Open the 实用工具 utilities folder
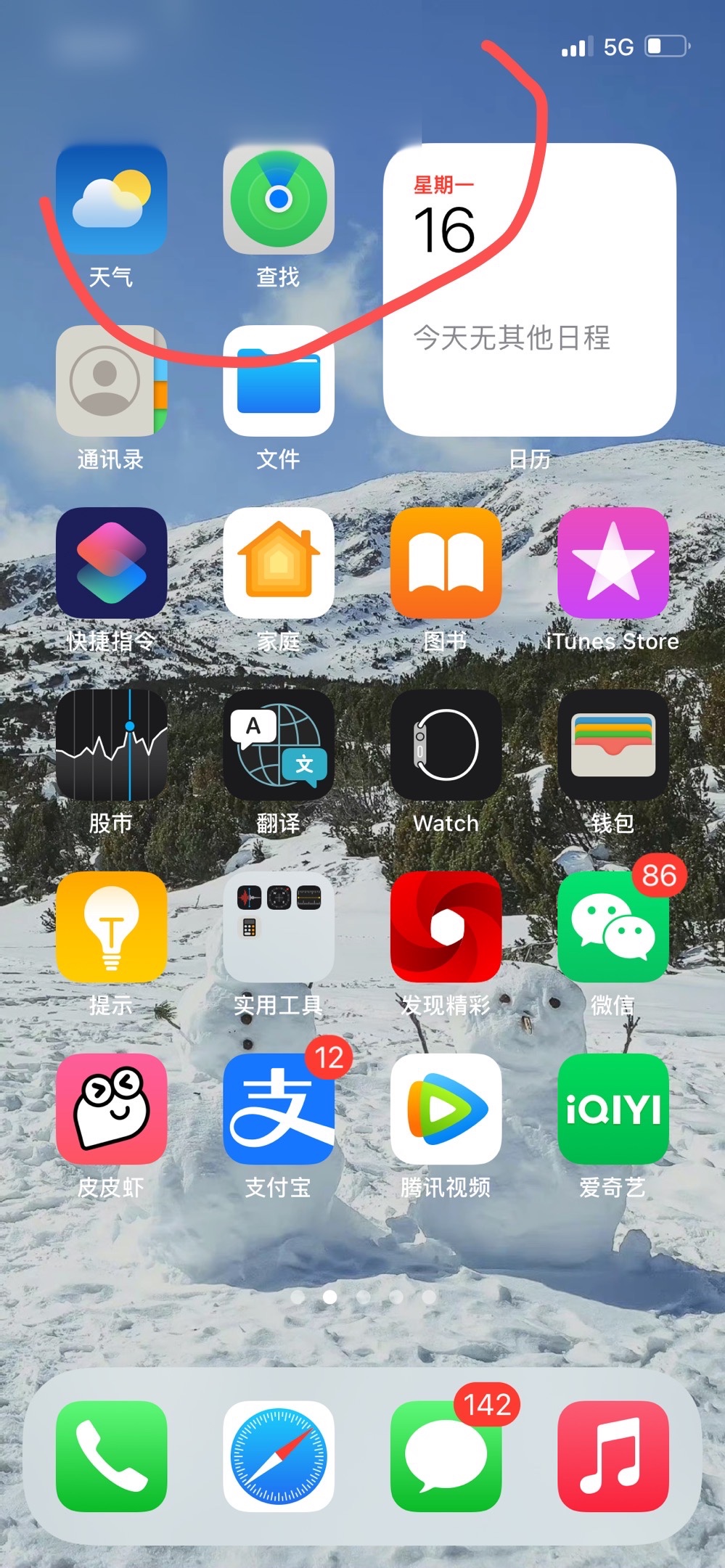The width and height of the screenshot is (725, 1568). 279,927
